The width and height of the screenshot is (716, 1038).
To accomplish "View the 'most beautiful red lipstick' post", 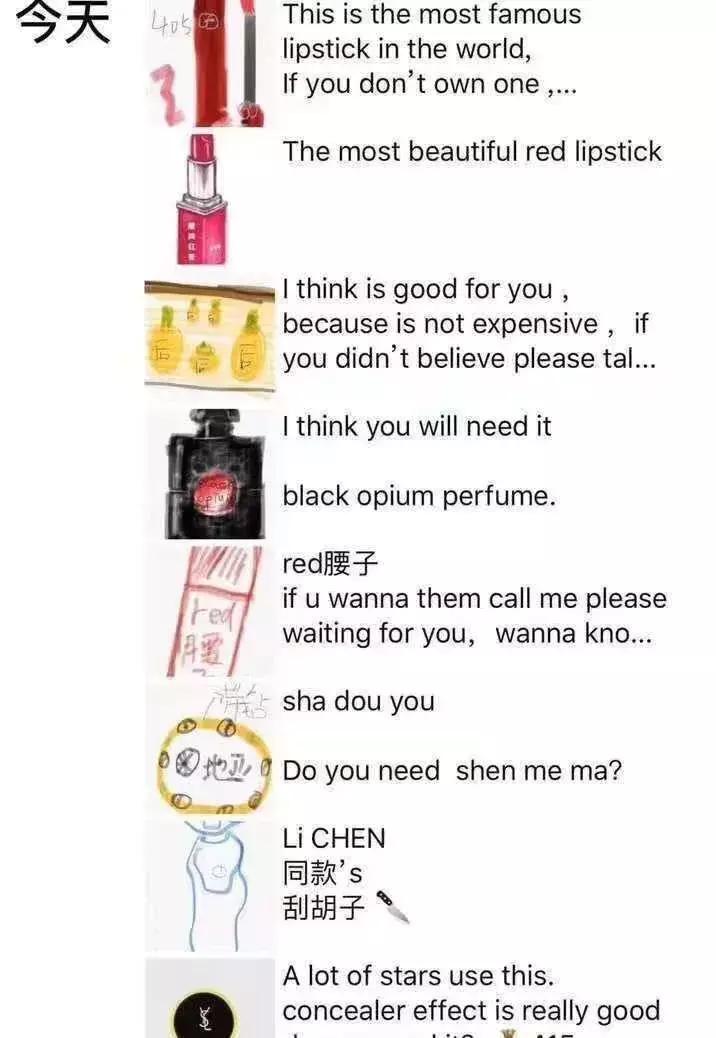I will tap(471, 152).
